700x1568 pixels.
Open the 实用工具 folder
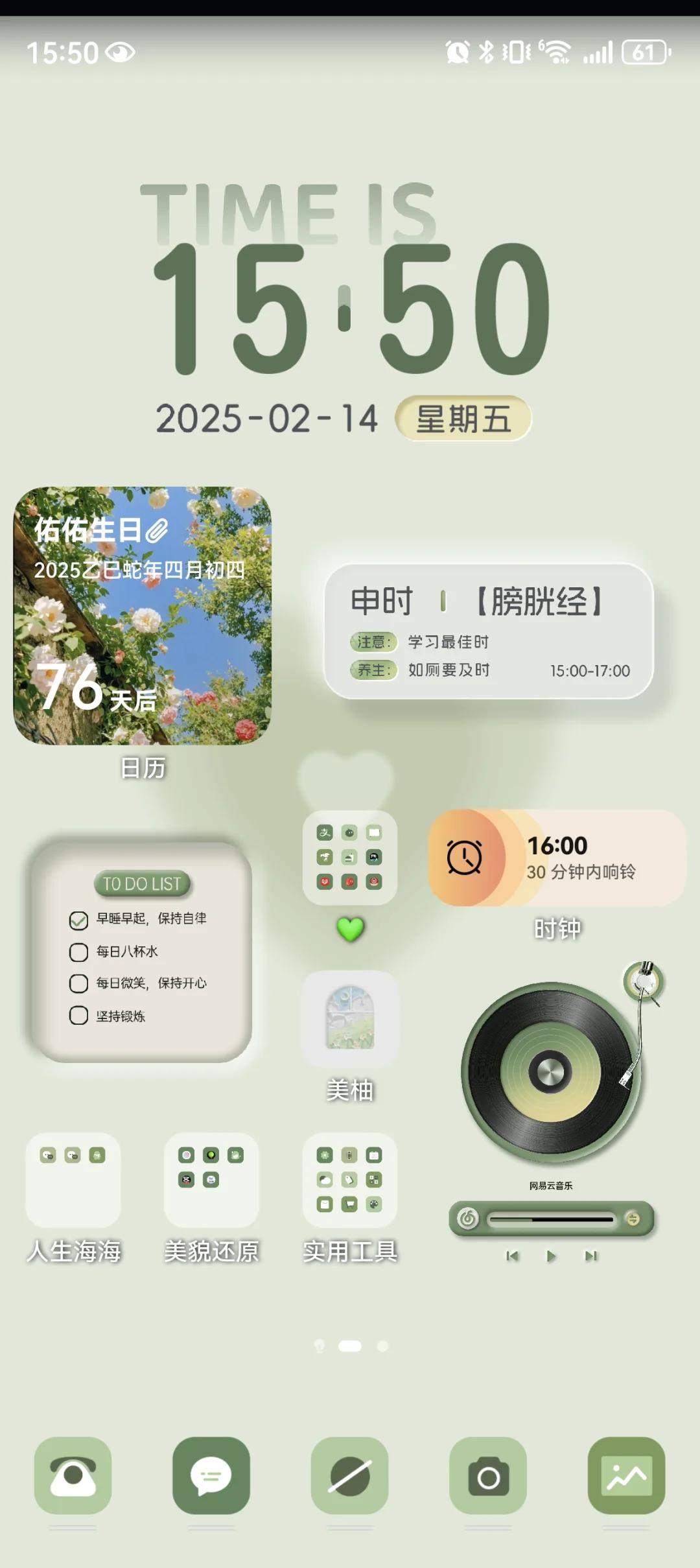click(350, 1180)
